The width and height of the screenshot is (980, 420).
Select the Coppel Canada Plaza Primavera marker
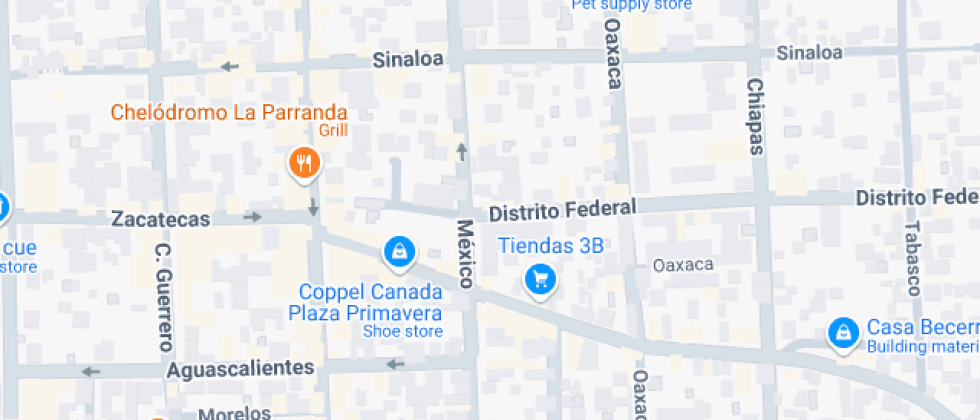click(x=399, y=251)
